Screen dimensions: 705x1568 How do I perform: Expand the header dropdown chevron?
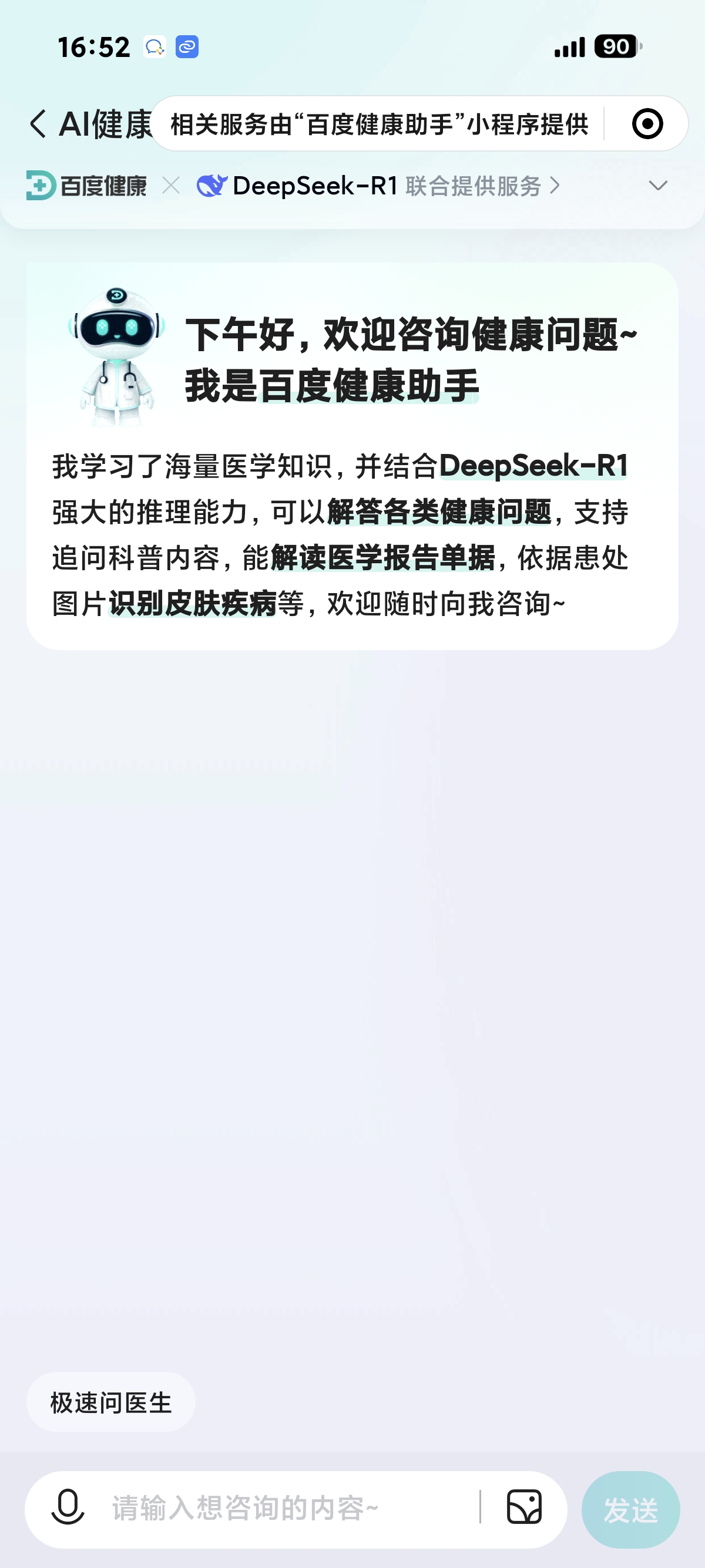coord(657,186)
